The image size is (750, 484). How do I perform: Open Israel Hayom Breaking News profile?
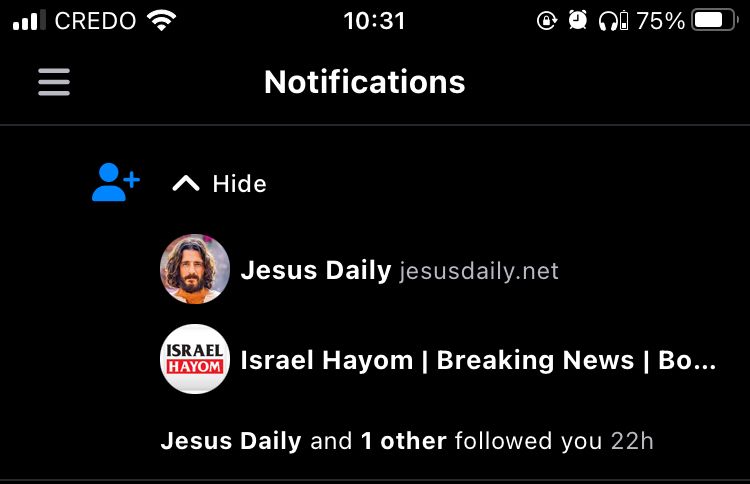[x=477, y=360]
